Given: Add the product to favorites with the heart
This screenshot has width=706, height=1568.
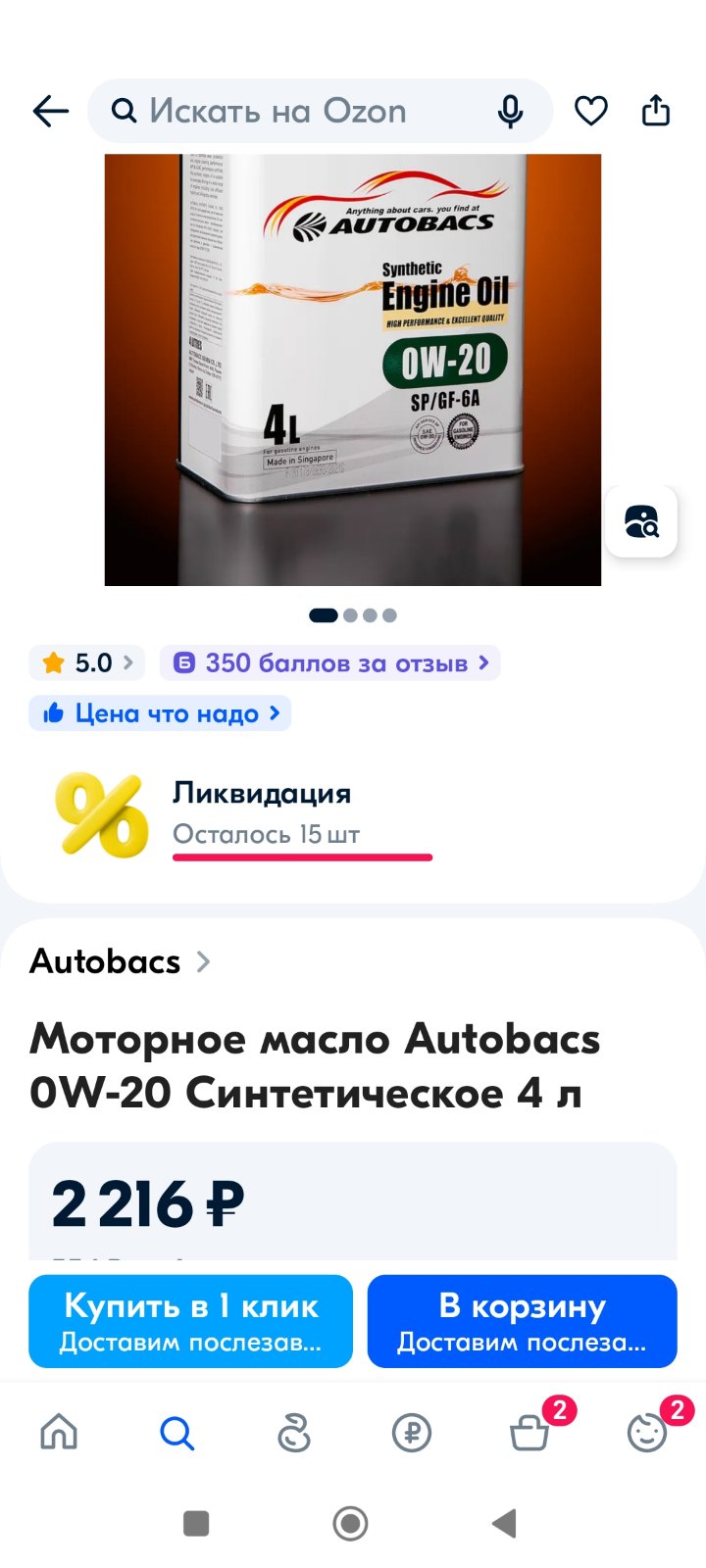Looking at the screenshot, I should click(x=590, y=112).
